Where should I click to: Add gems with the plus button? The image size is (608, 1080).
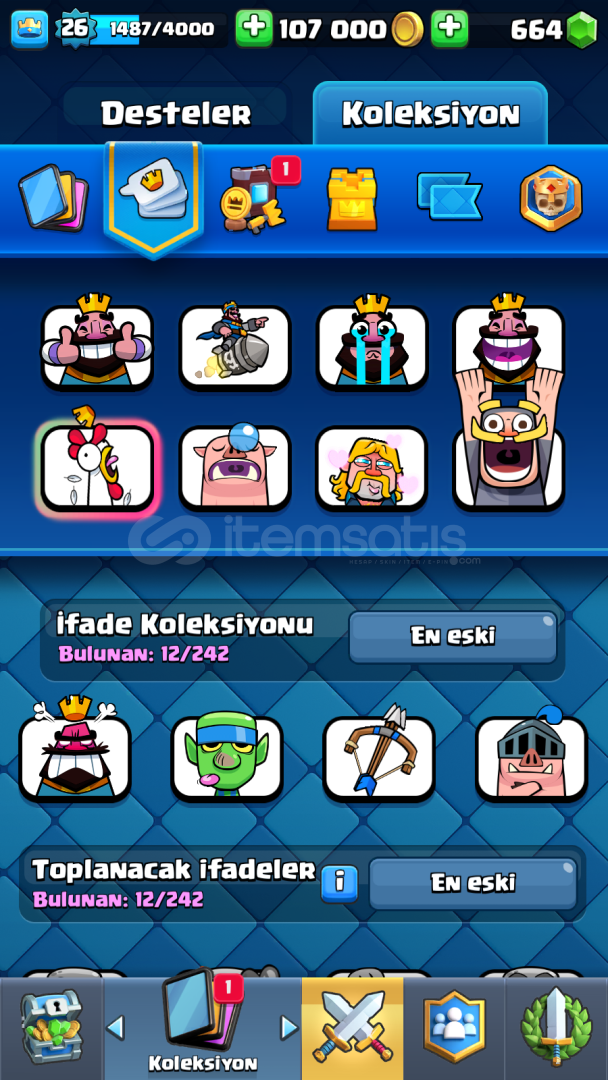point(450,29)
